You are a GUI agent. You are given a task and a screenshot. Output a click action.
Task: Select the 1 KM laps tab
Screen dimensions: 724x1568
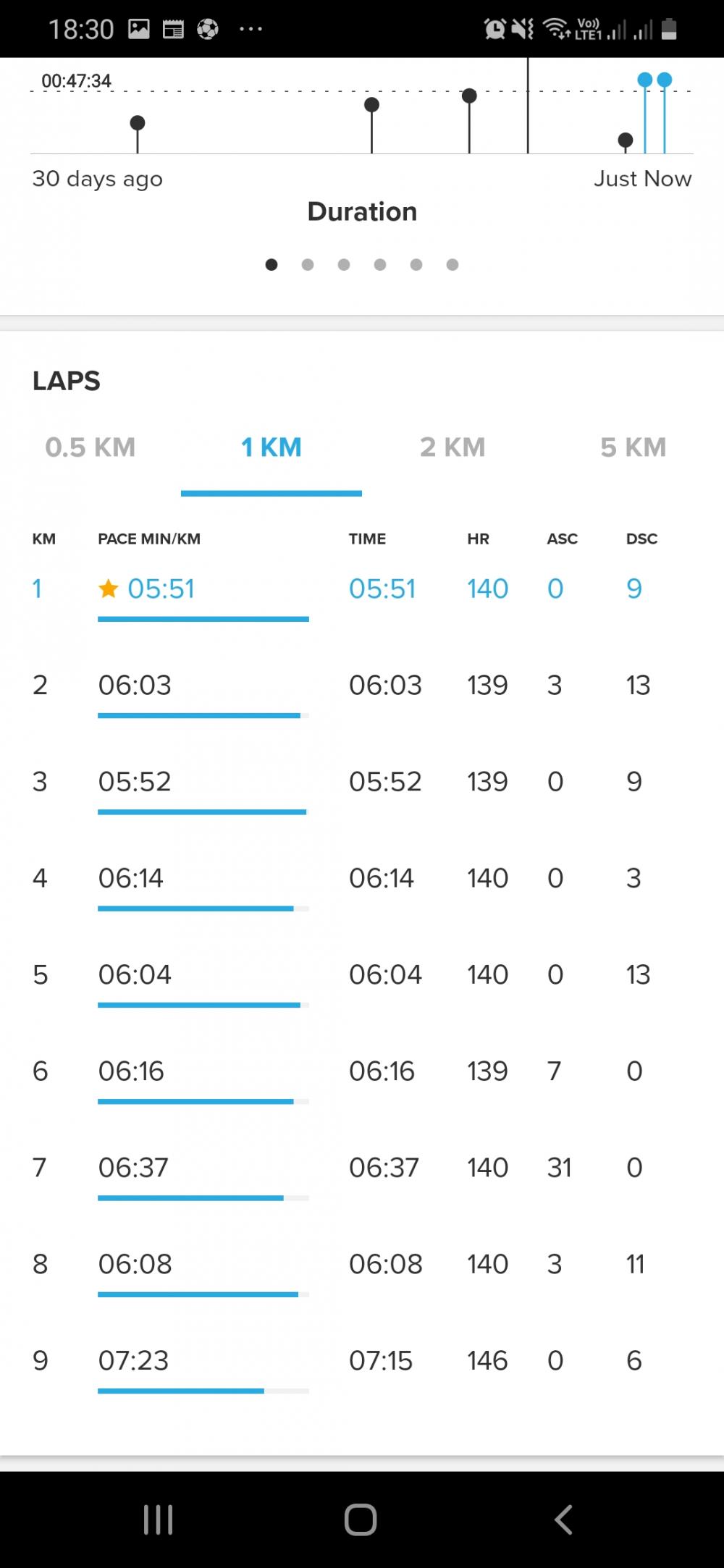click(271, 447)
